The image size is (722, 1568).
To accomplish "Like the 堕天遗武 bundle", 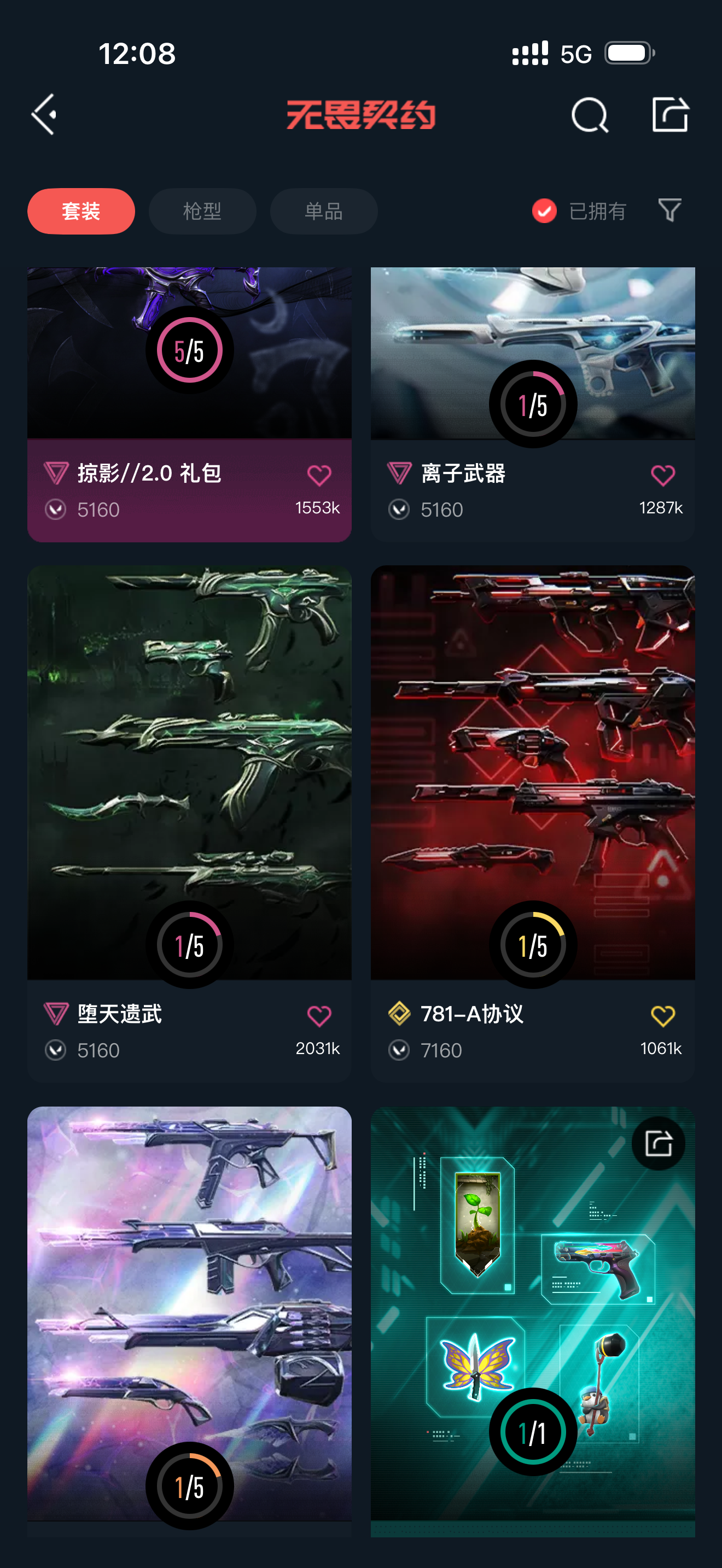I will (319, 1016).
